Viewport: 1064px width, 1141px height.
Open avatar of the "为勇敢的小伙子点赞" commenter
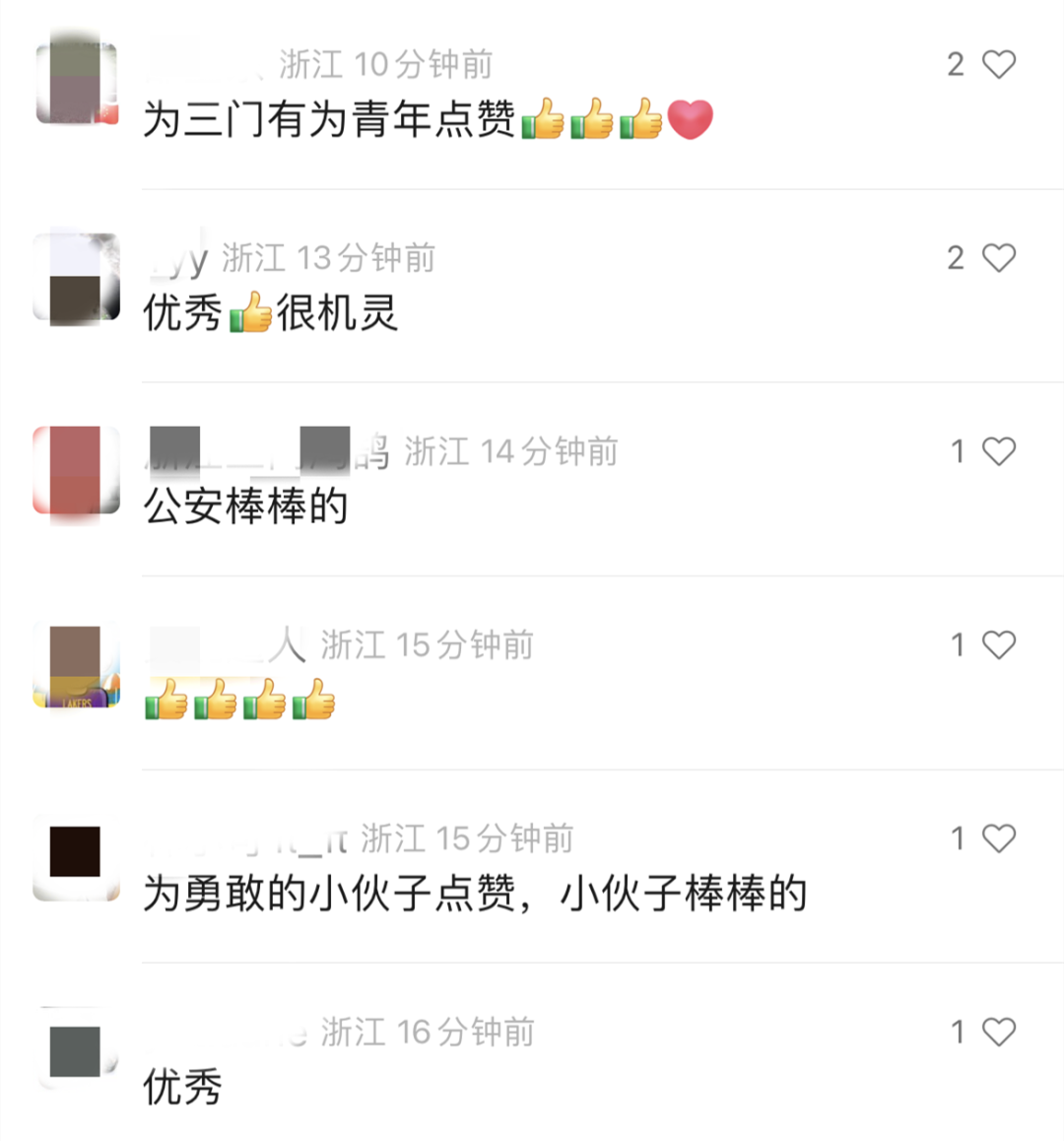tap(76, 854)
